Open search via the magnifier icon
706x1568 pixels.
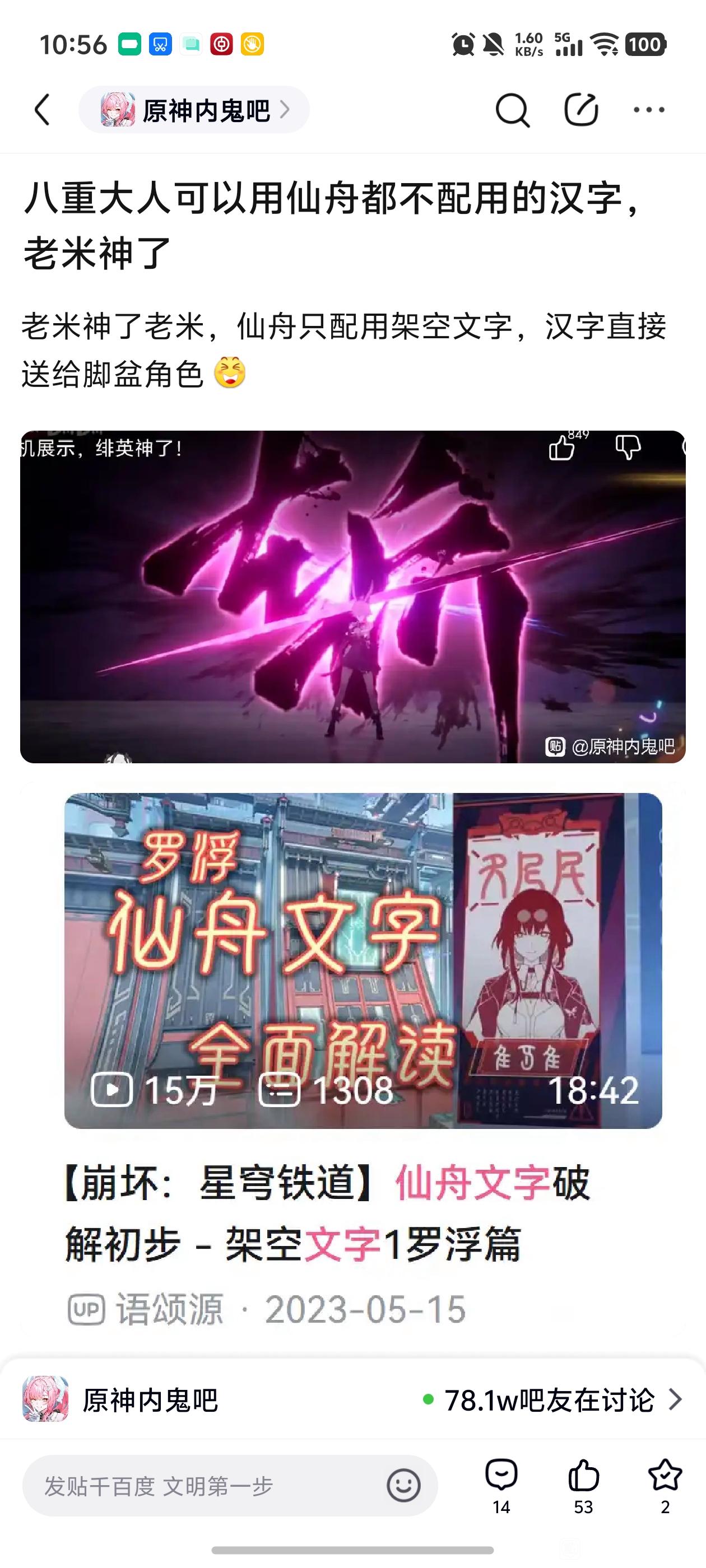pyautogui.click(x=512, y=110)
